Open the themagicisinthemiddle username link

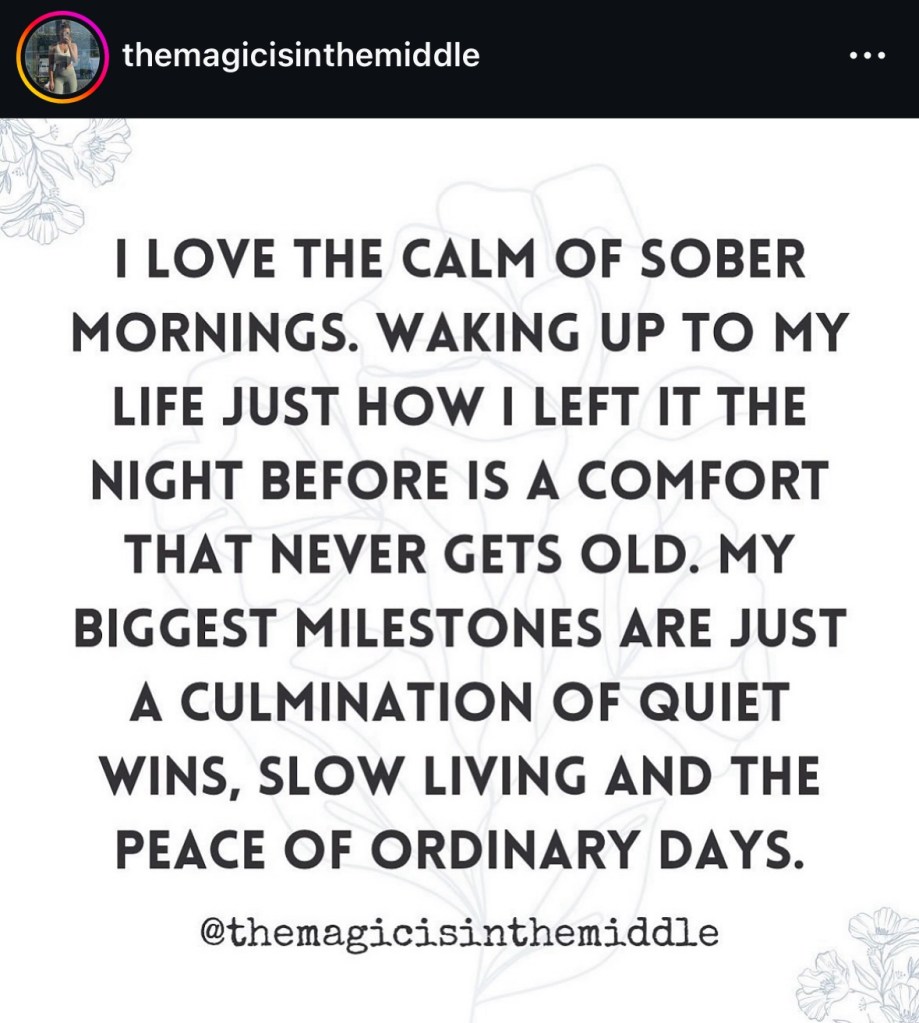point(300,56)
